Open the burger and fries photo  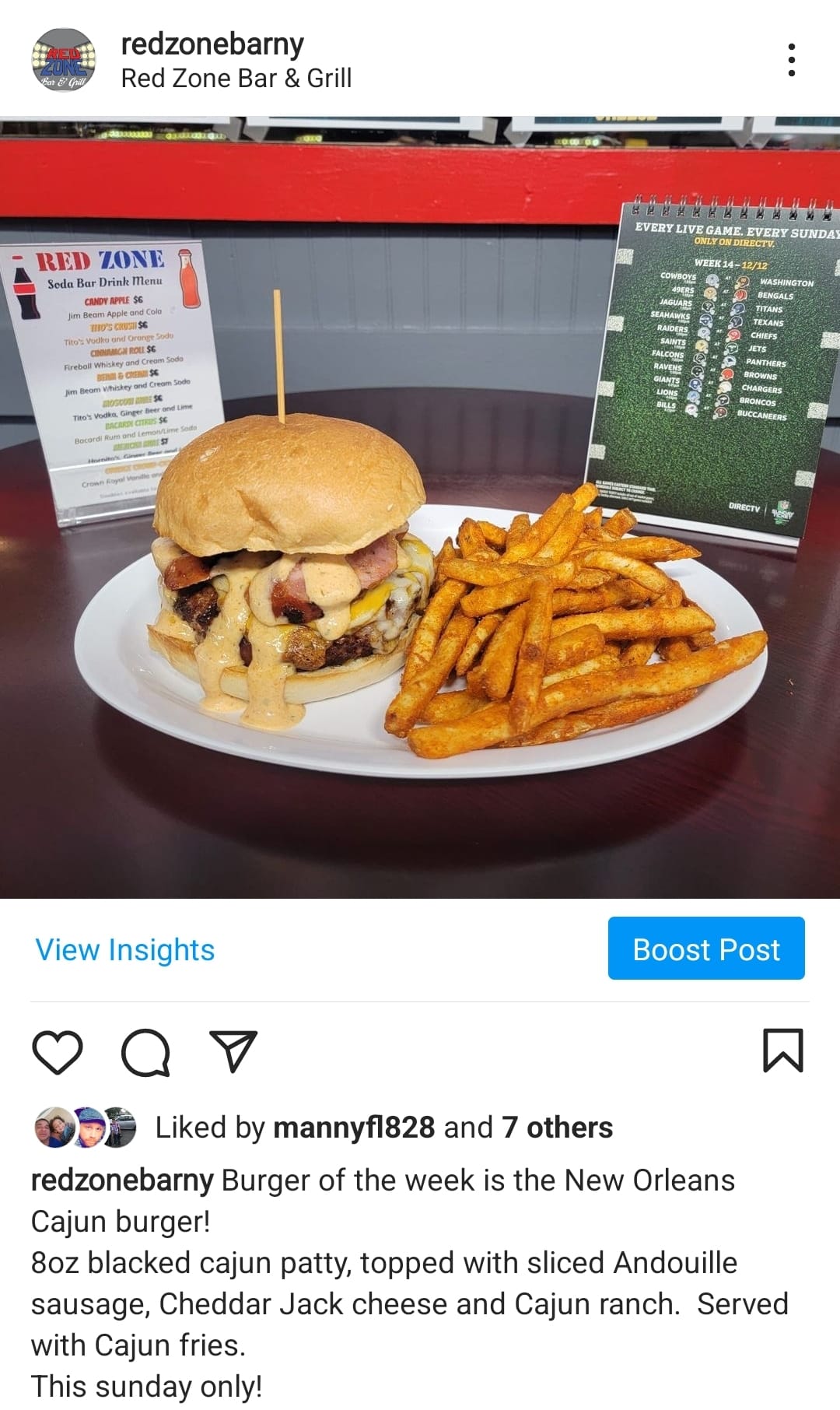420,507
